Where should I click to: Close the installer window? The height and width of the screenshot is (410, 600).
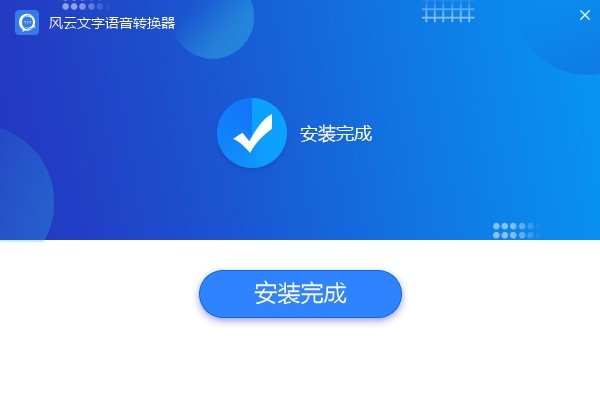(585, 14)
